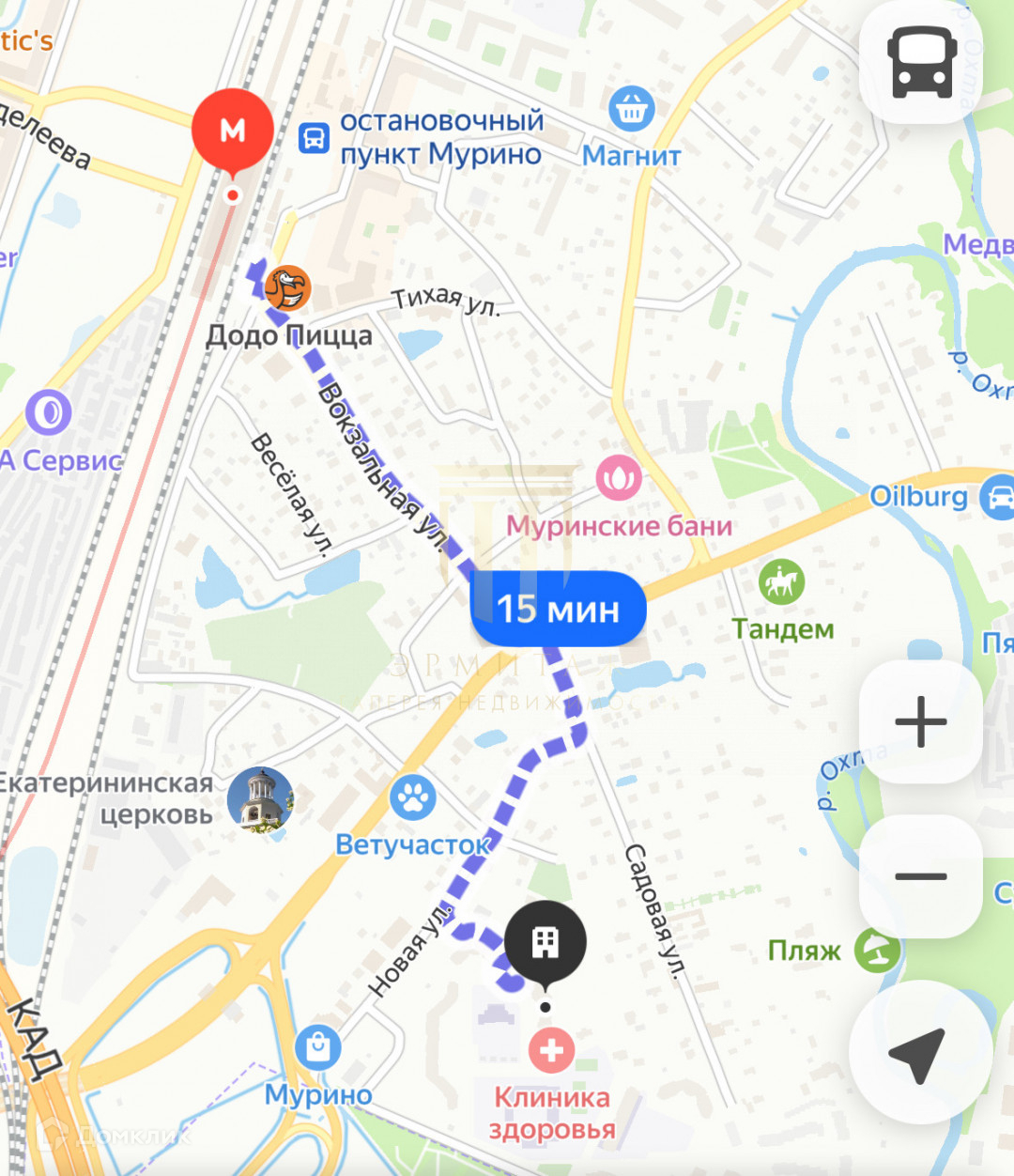Open the 15 мин route label

coord(558,610)
